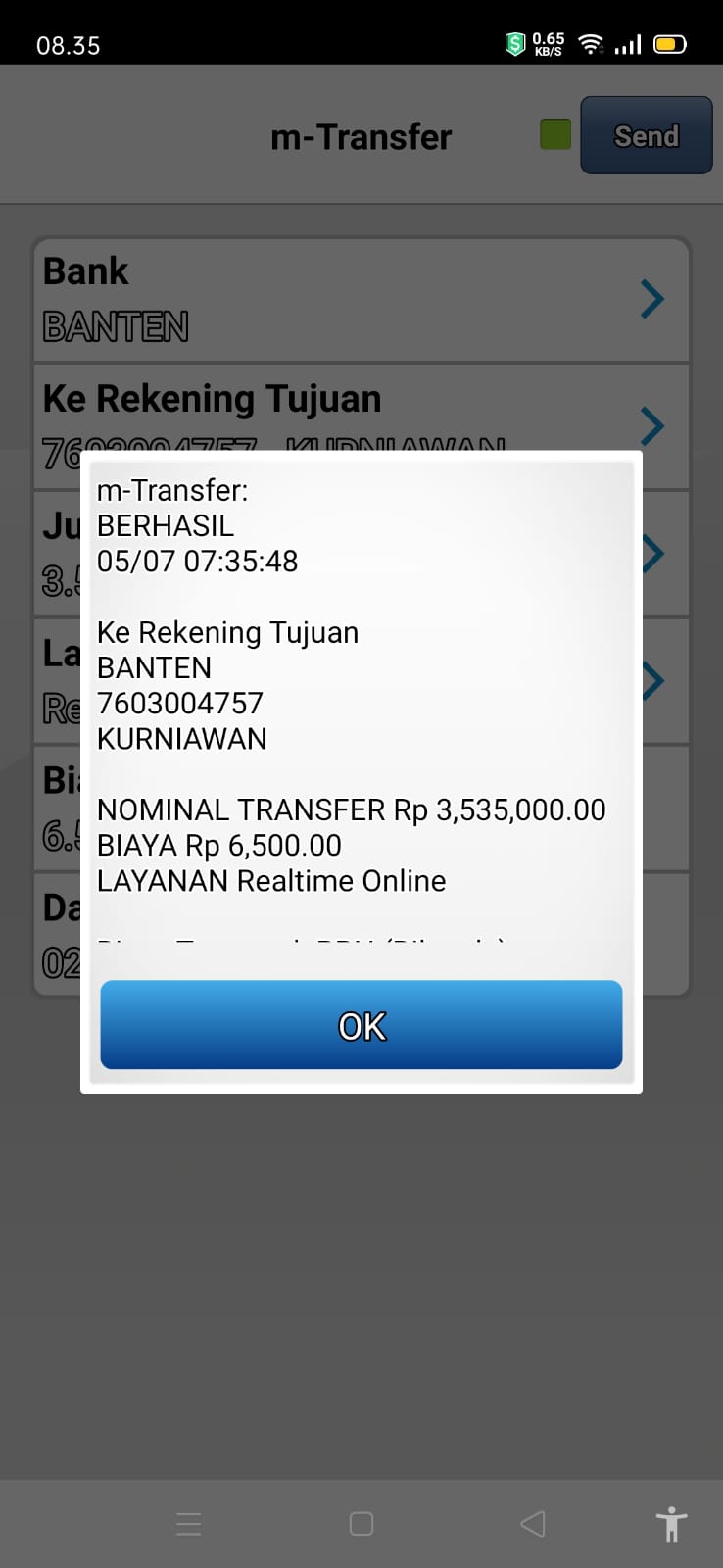Screen dimensions: 723x1568
Task: Open the accessibility shortcut icon
Action: pyautogui.click(x=671, y=1523)
